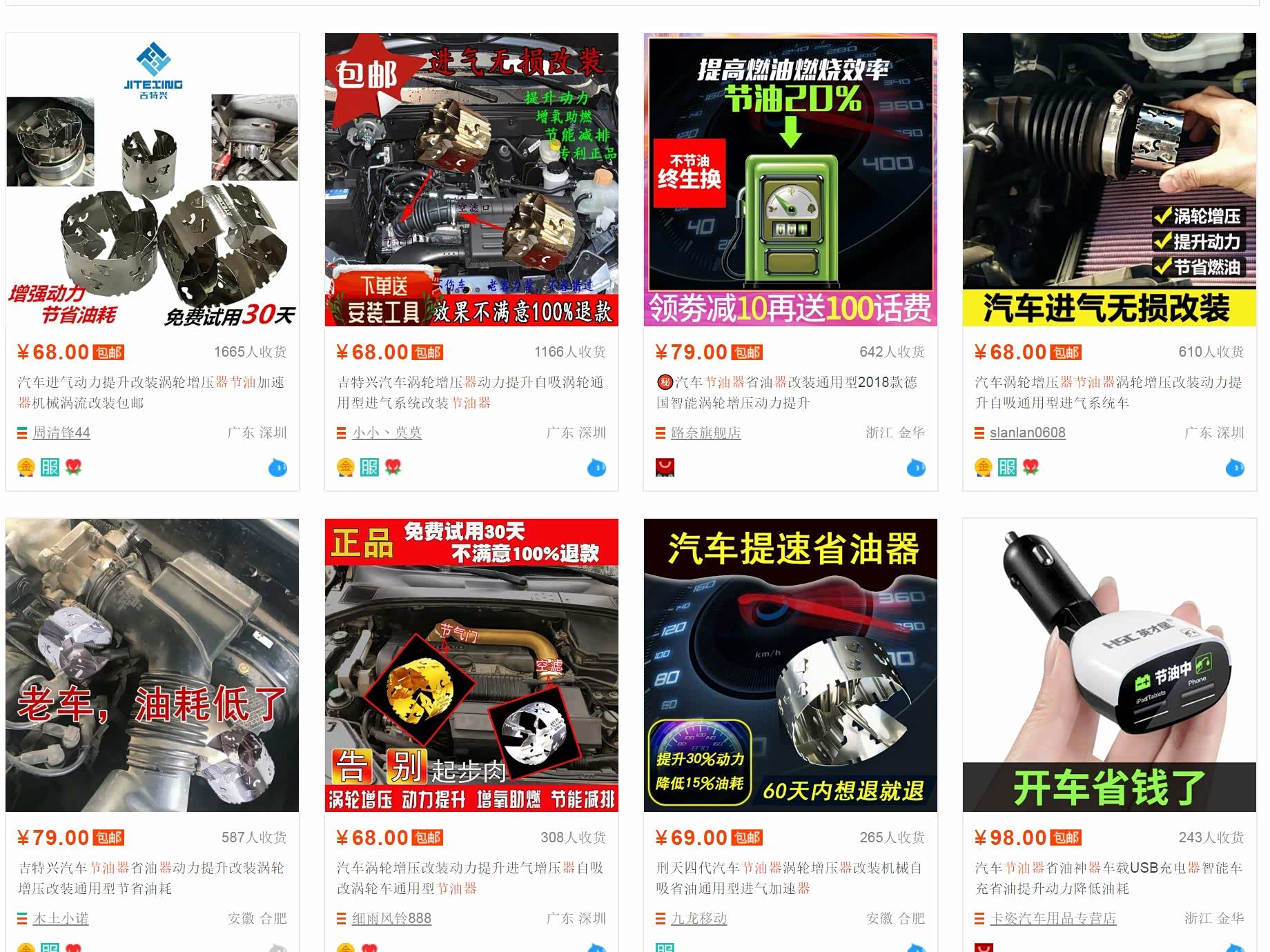Screen dimensions: 1270x952
Task: Open the JITEXING product image with 1665 buyers
Action: [153, 179]
